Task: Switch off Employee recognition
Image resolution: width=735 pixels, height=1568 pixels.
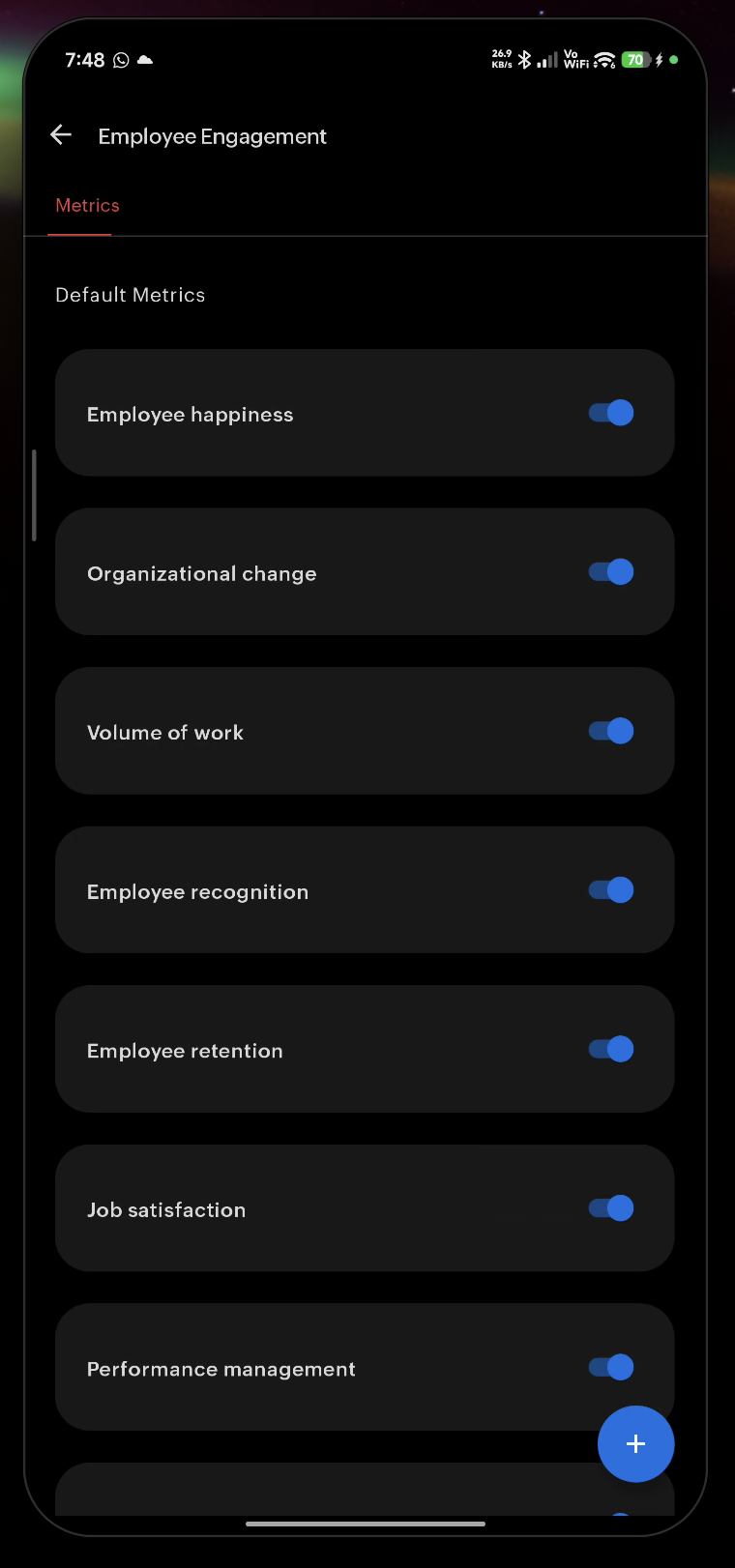Action: tap(611, 890)
